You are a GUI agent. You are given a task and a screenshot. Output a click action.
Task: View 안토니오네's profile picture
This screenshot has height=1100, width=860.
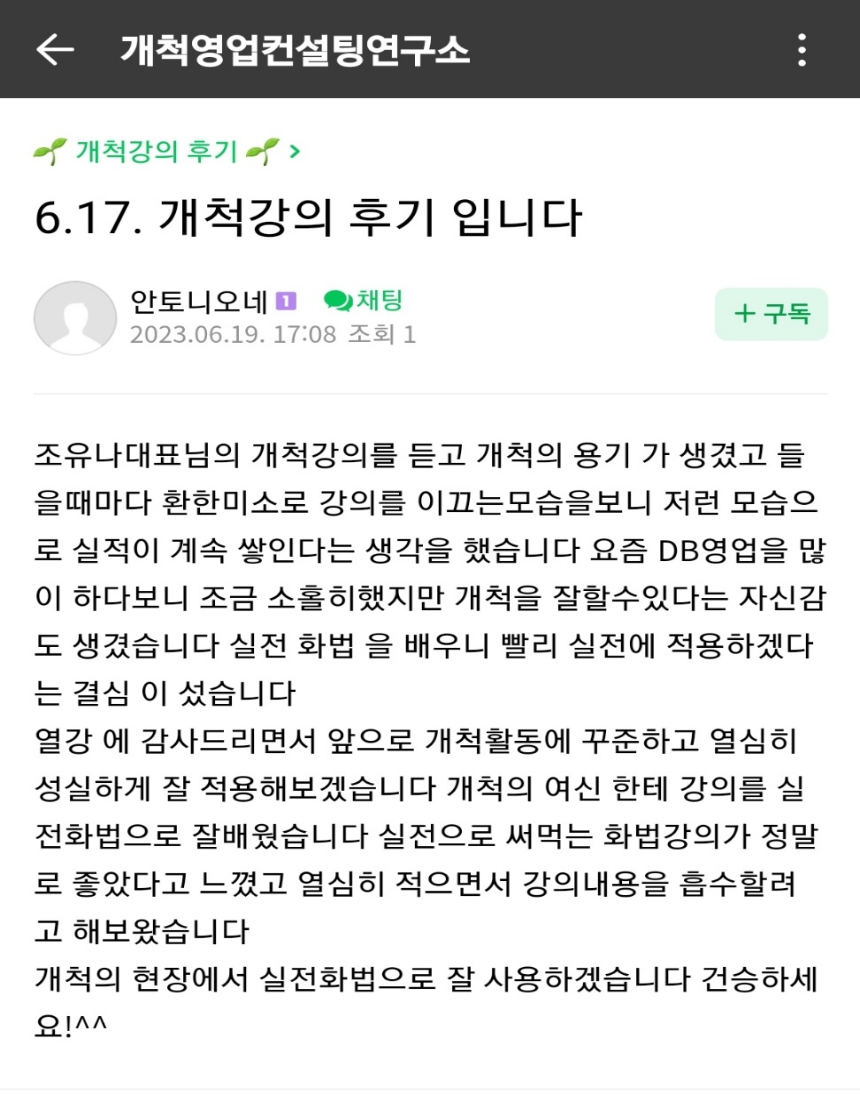coord(75,318)
